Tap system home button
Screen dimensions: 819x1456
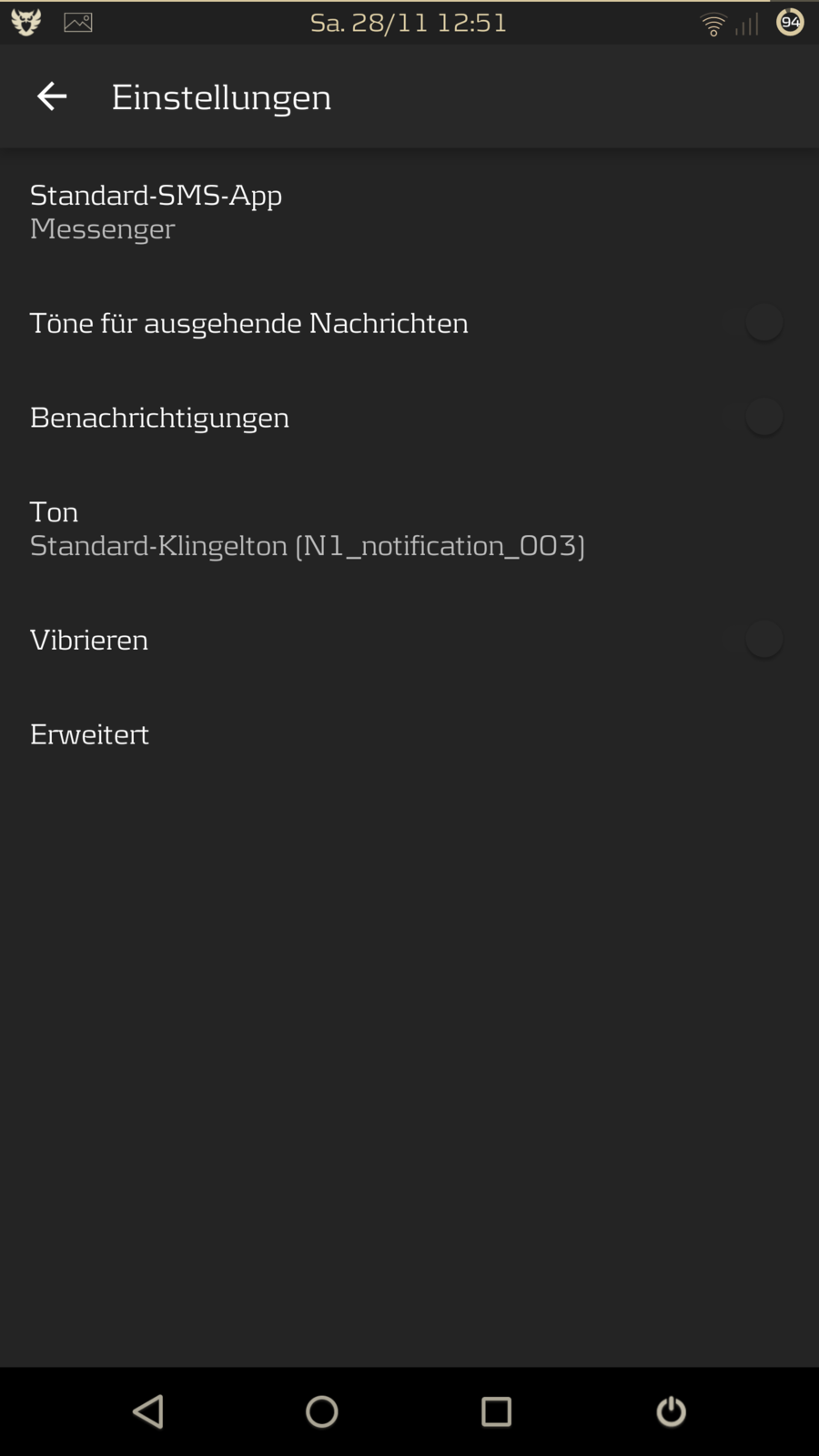click(x=321, y=1411)
